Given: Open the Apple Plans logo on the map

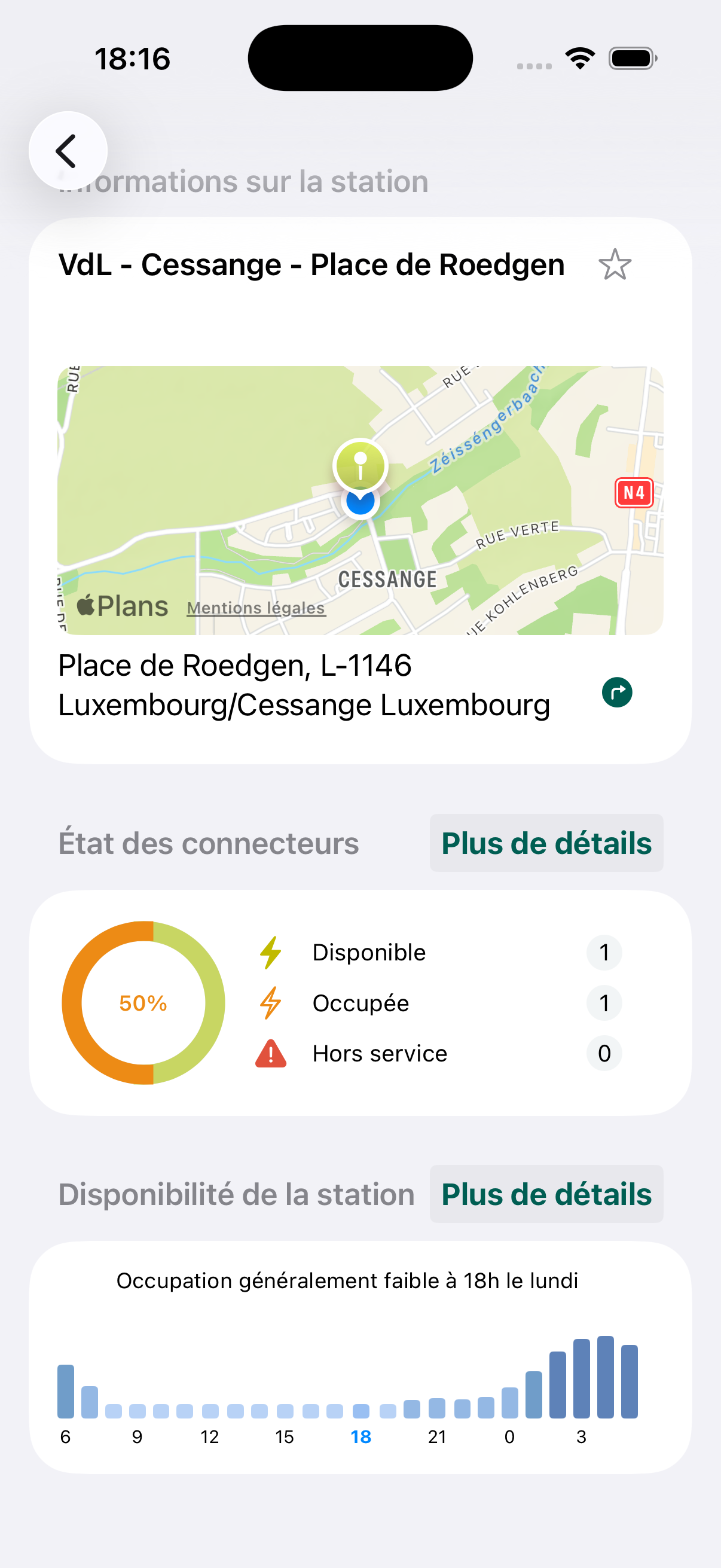Looking at the screenshot, I should pos(122,605).
